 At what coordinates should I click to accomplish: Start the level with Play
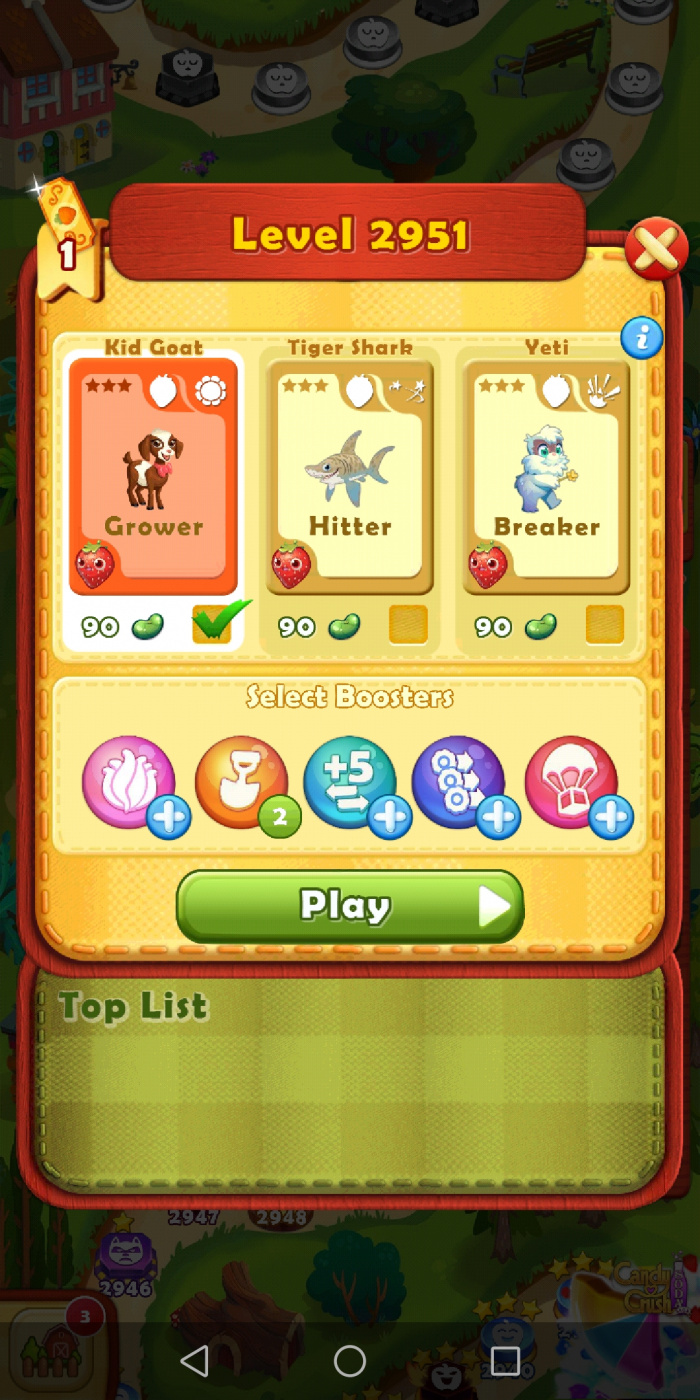click(x=350, y=906)
